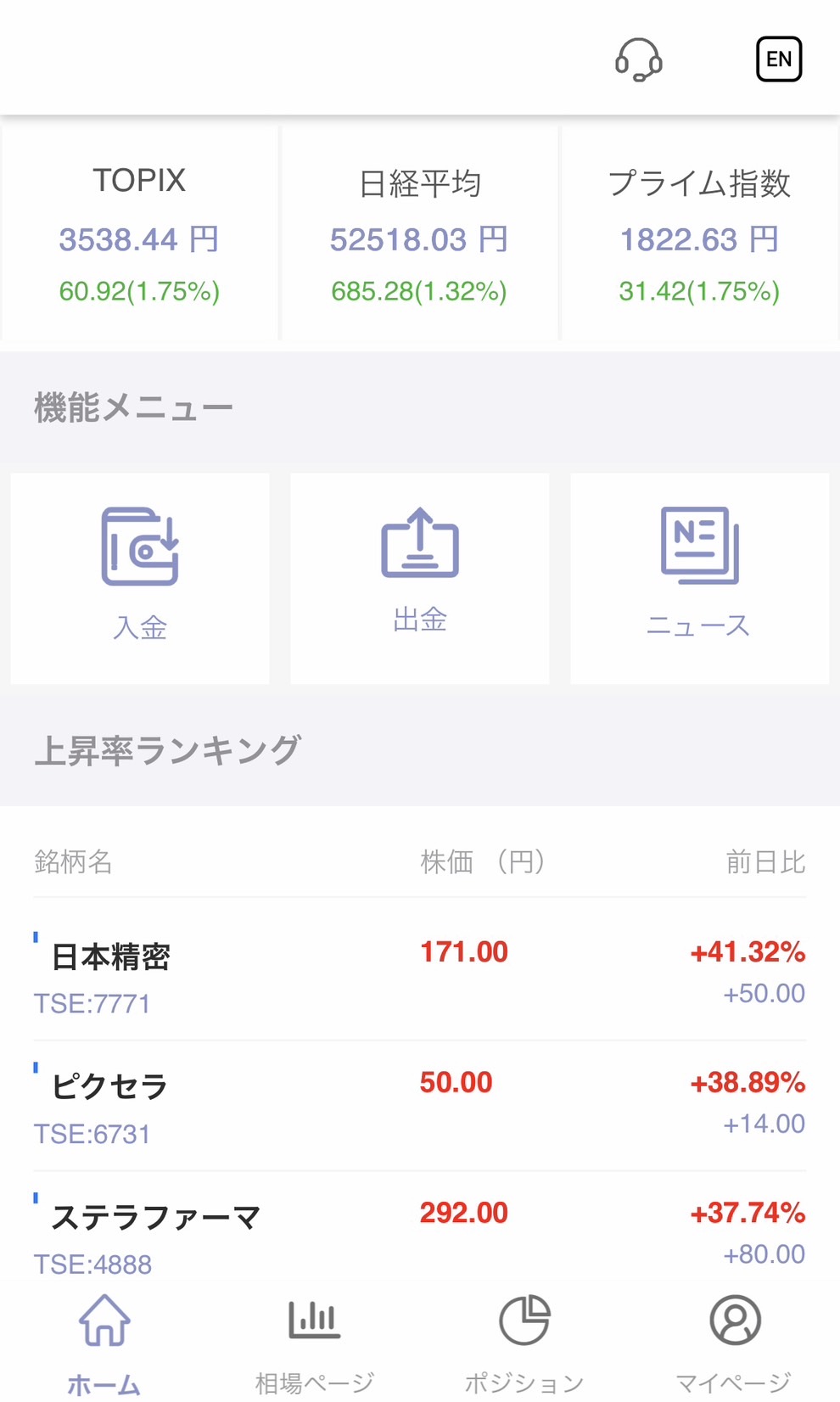840x1402 pixels.
Task: View the 日経平均 index card
Action: (x=419, y=233)
